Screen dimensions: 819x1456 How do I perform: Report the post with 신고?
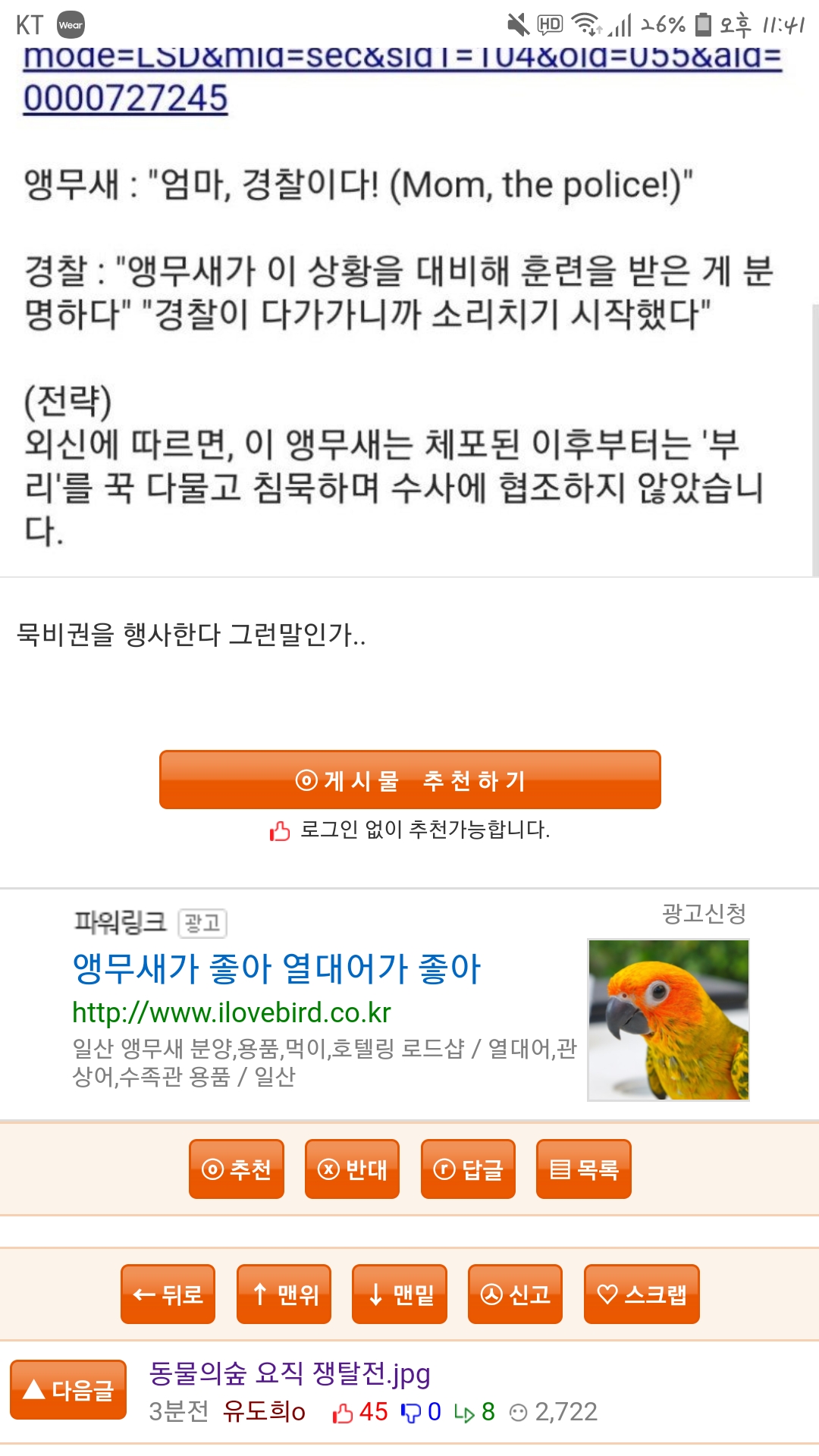(x=515, y=1294)
